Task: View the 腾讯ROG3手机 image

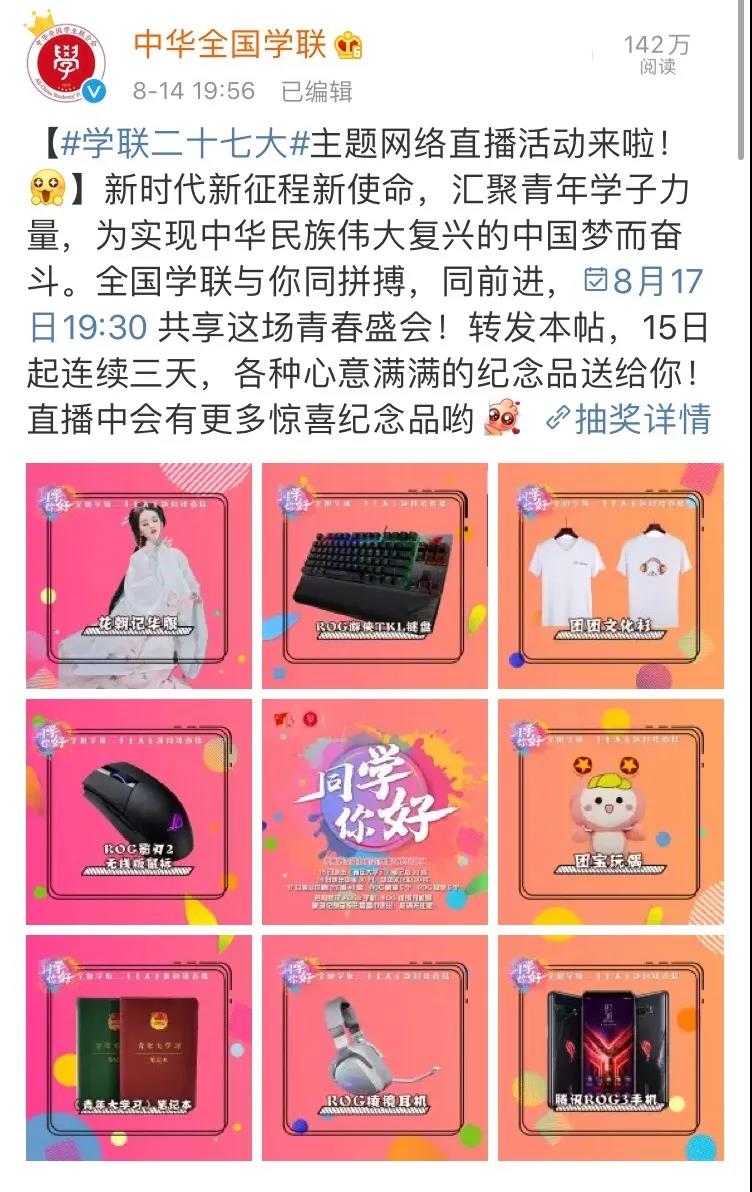Action: 610,1047
